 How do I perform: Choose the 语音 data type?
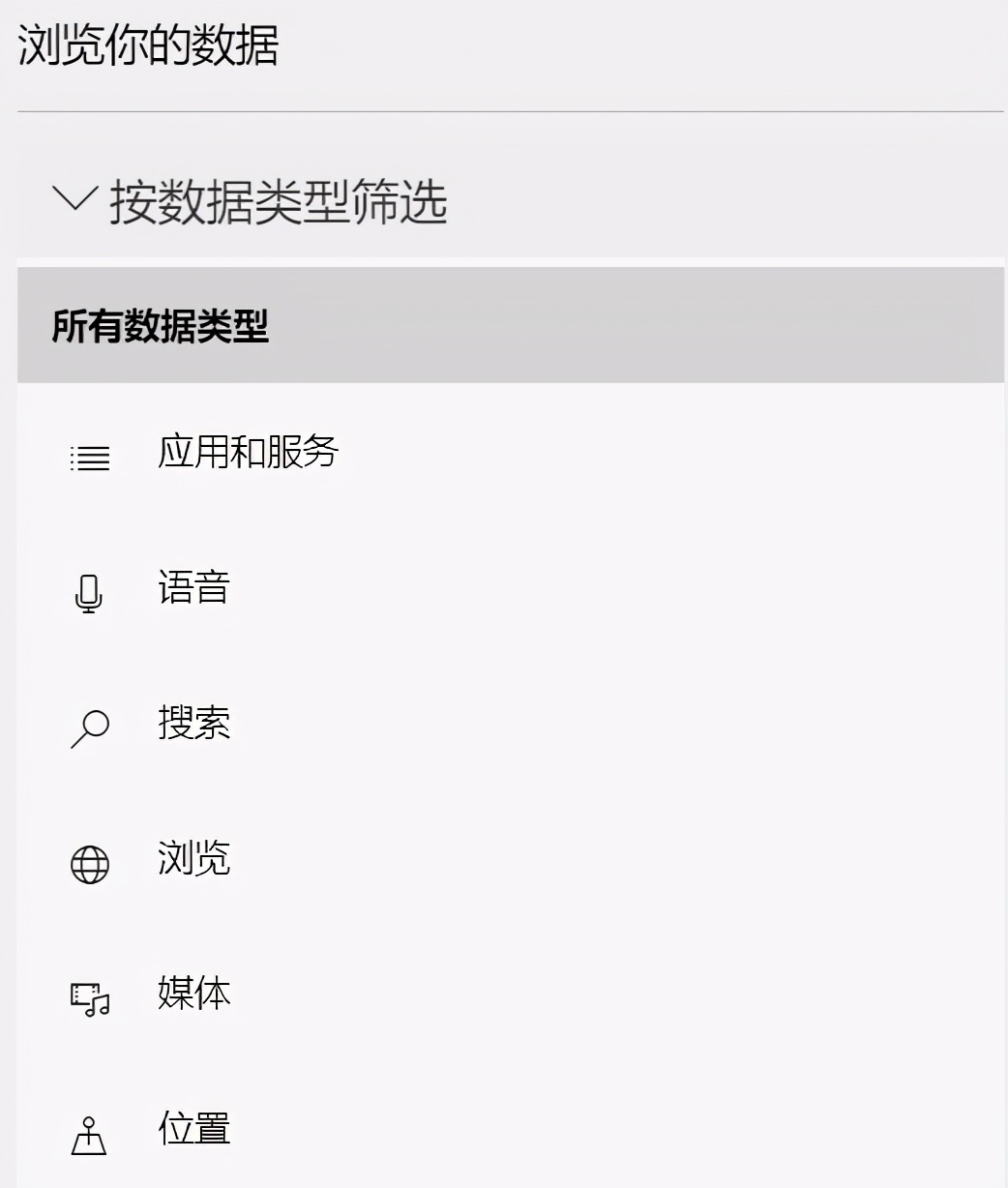click(x=193, y=588)
